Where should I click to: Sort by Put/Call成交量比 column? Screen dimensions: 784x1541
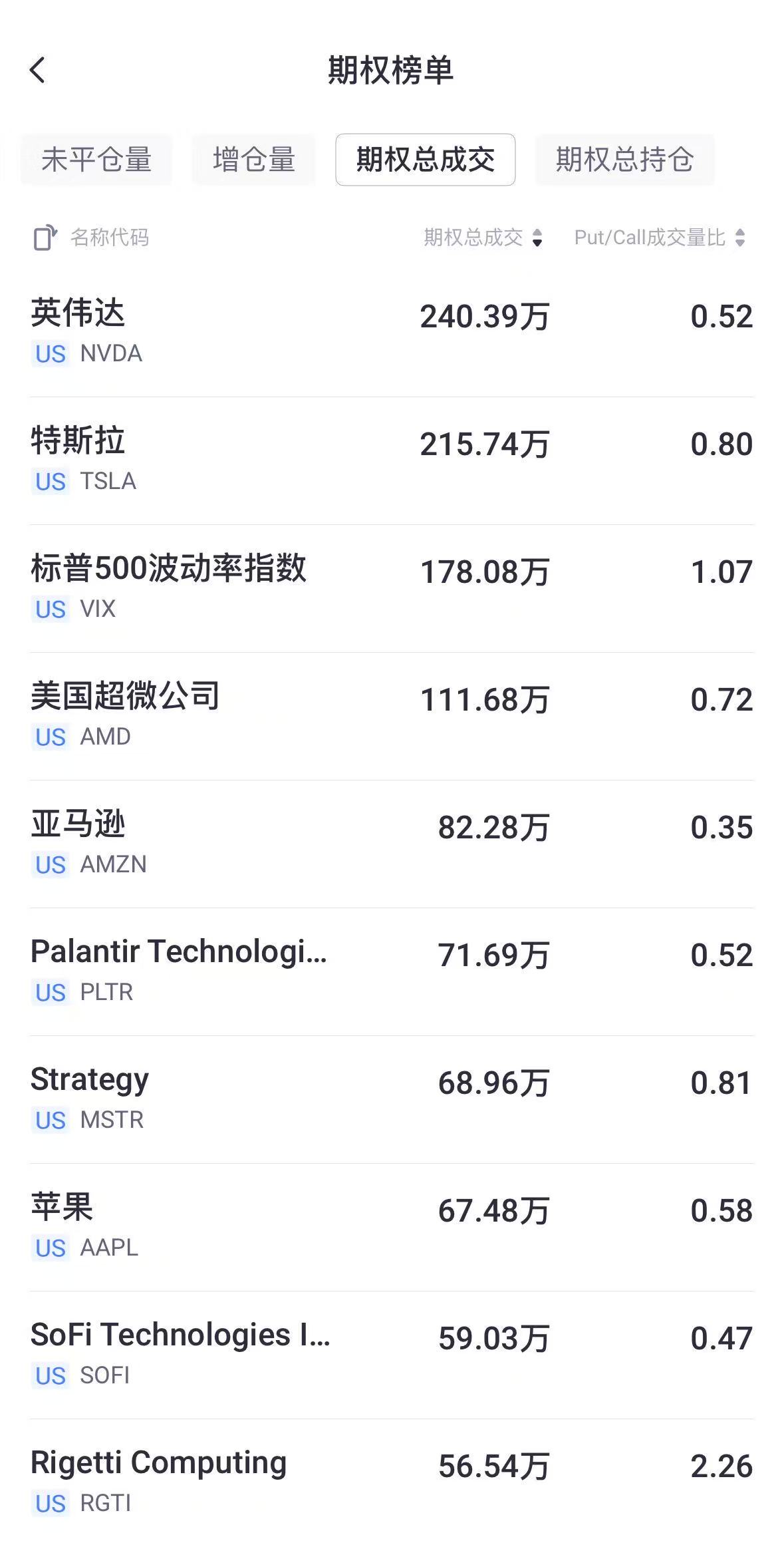point(659,238)
